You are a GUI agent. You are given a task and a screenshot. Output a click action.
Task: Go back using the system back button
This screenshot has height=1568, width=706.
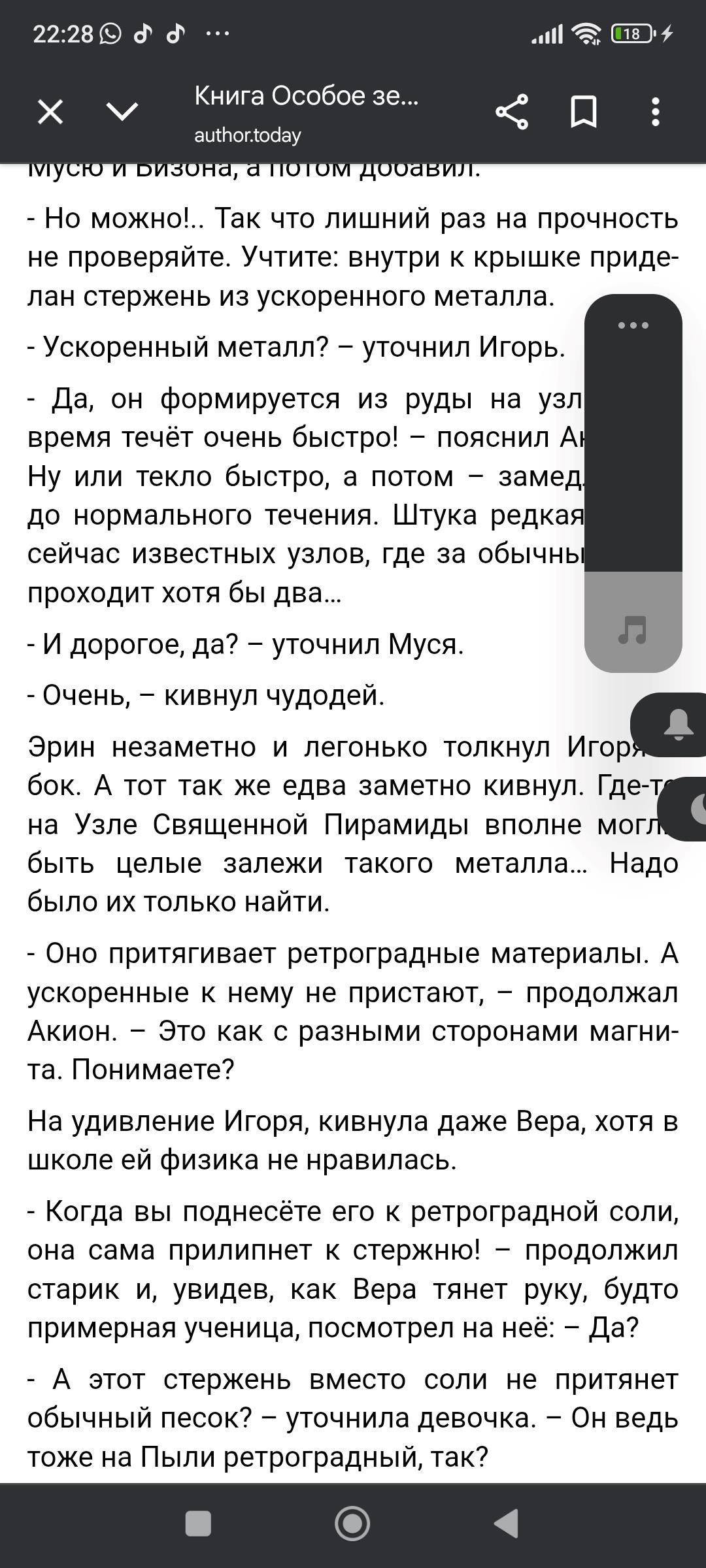506,1524
